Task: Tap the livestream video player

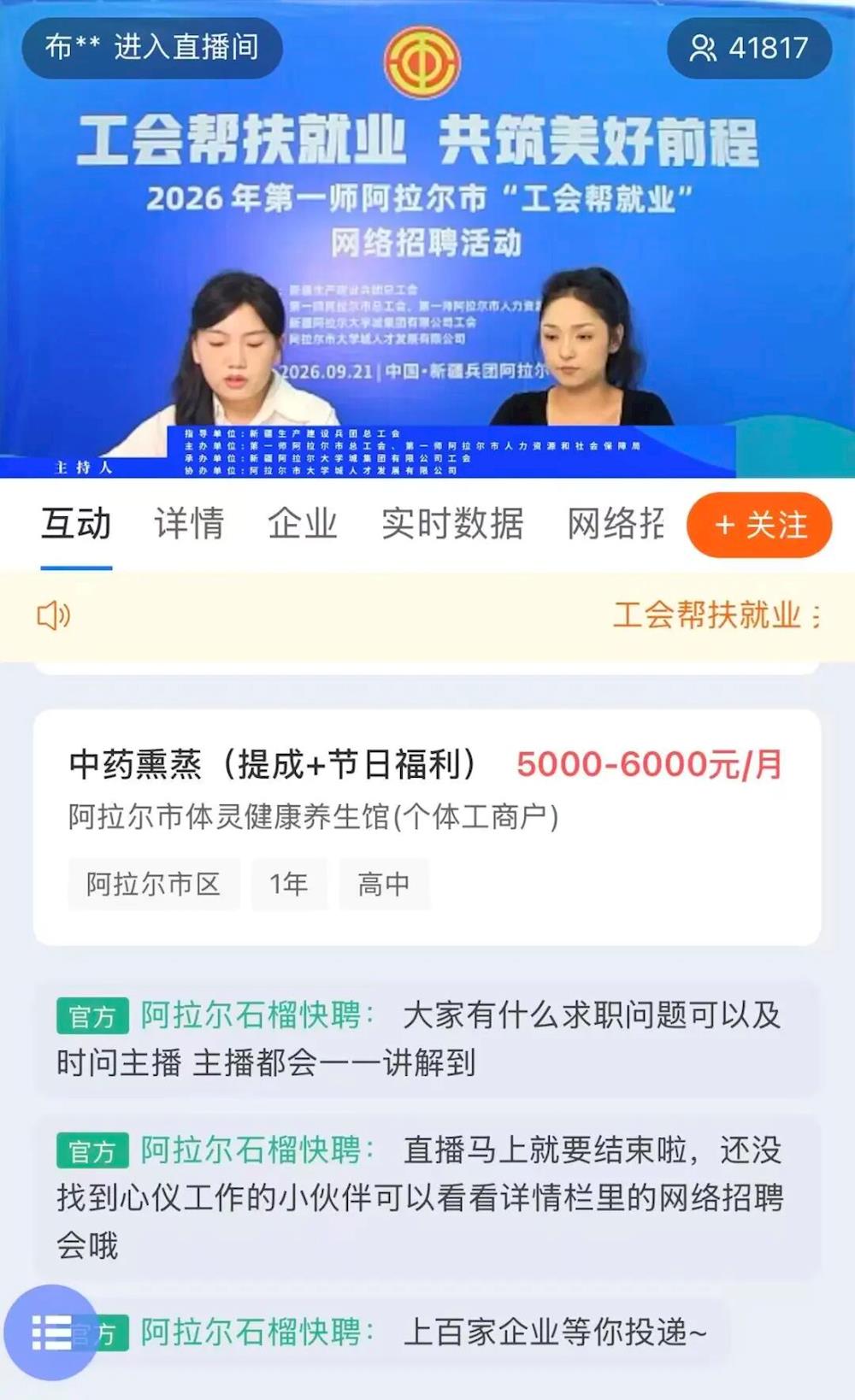Action: pos(427,239)
